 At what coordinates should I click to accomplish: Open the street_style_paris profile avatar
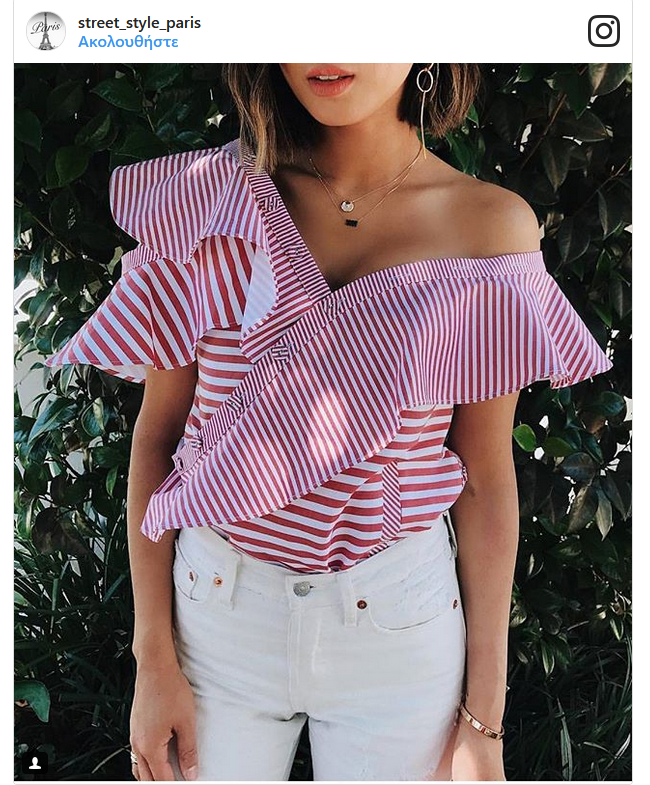click(x=45, y=31)
